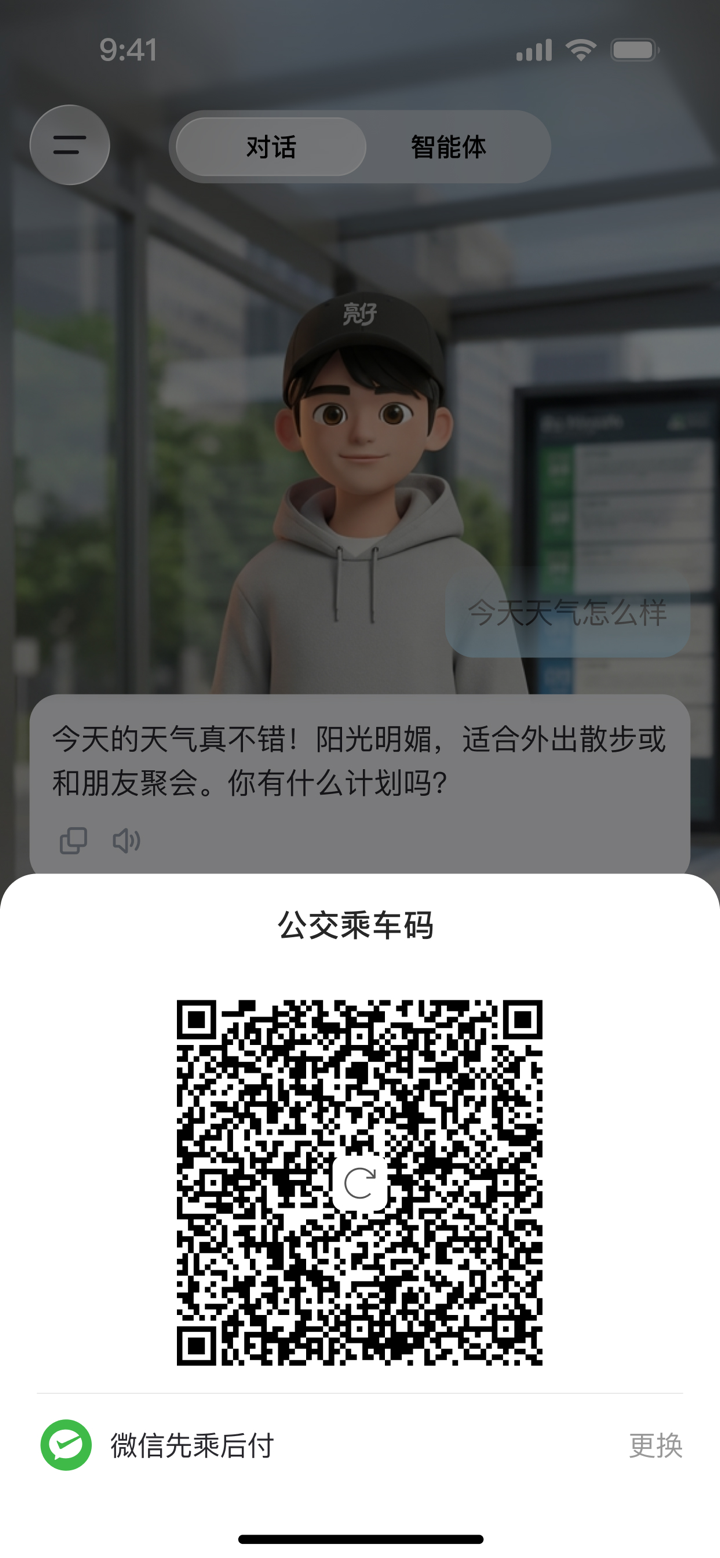The height and width of the screenshot is (1558, 720).
Task: Tap the clock showing 9:41 in status bar
Action: click(129, 48)
